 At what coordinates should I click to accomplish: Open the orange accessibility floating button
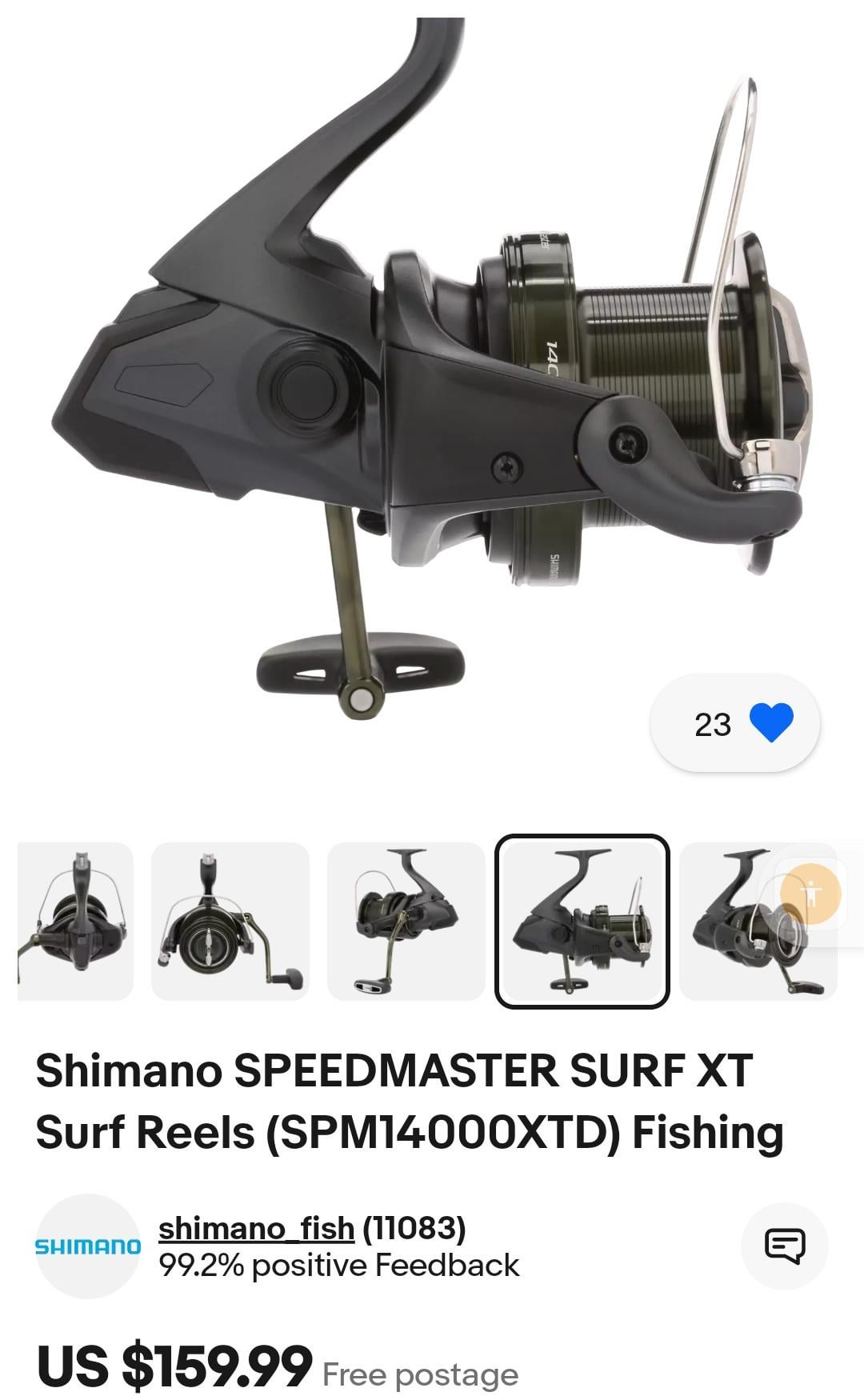(x=810, y=893)
